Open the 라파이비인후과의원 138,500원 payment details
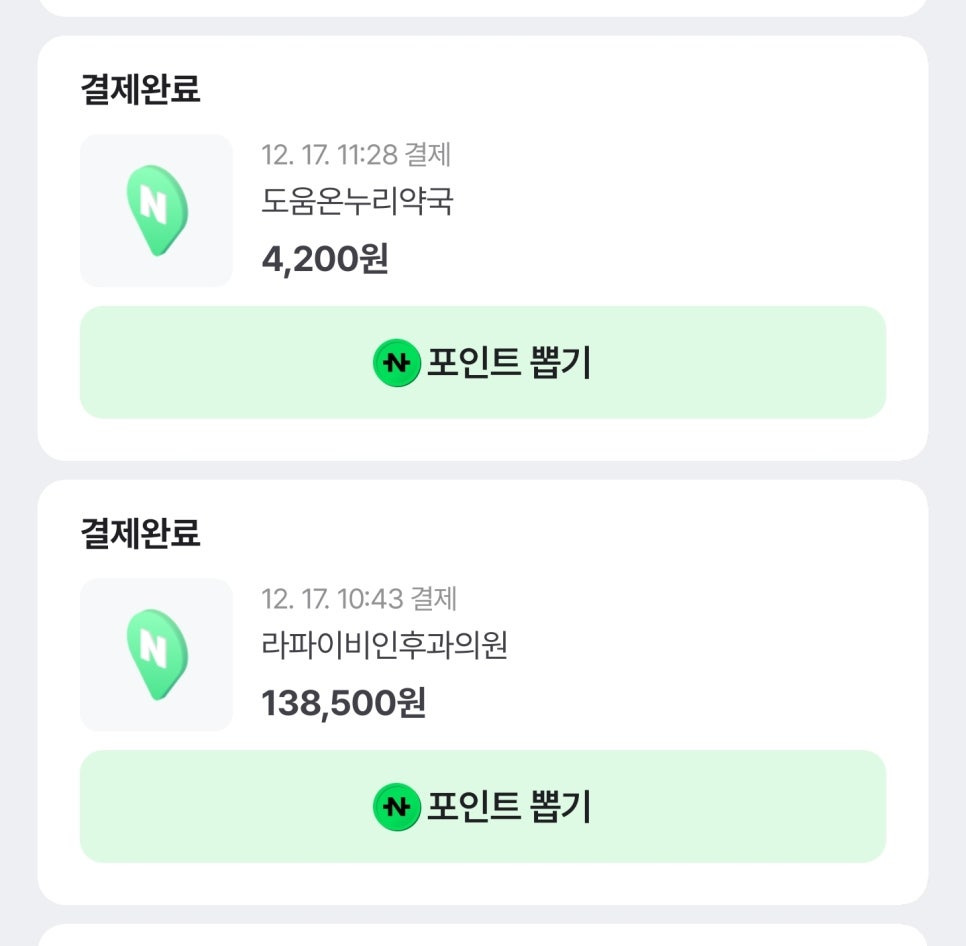Screen dimensions: 966x946 (384, 647)
